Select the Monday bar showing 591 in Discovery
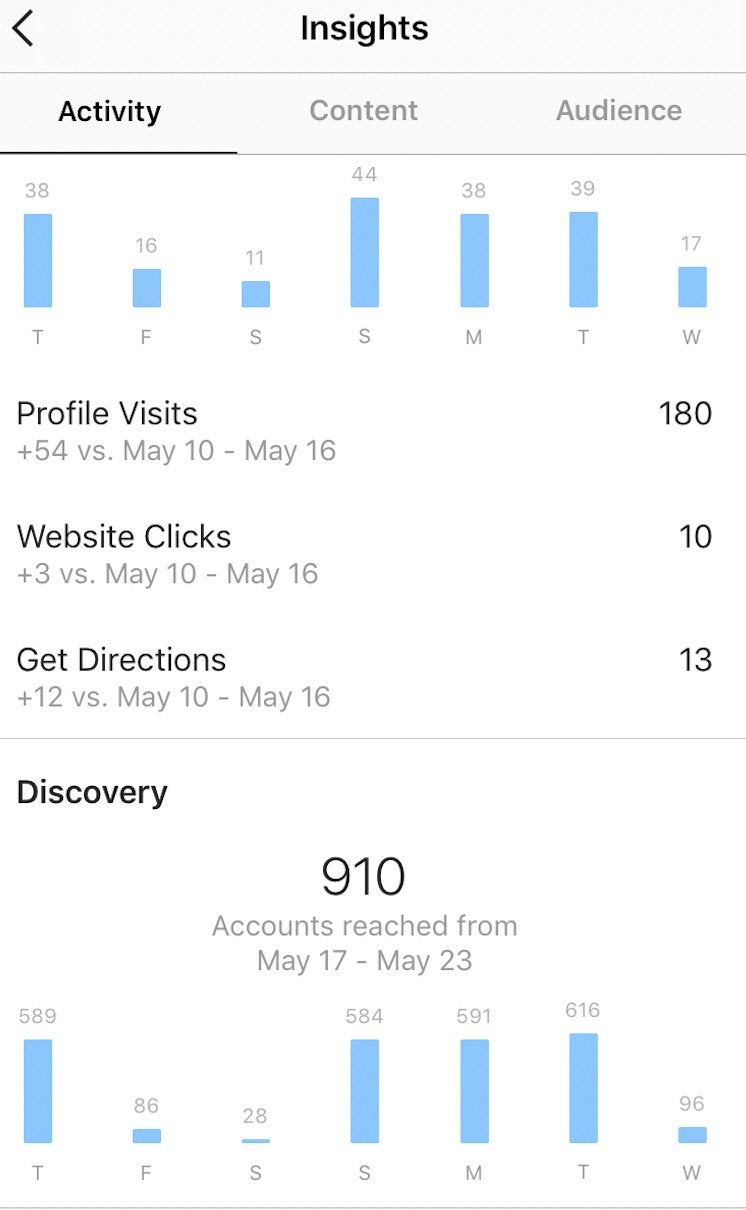Viewport: 746px width, 1210px height. pos(473,1092)
